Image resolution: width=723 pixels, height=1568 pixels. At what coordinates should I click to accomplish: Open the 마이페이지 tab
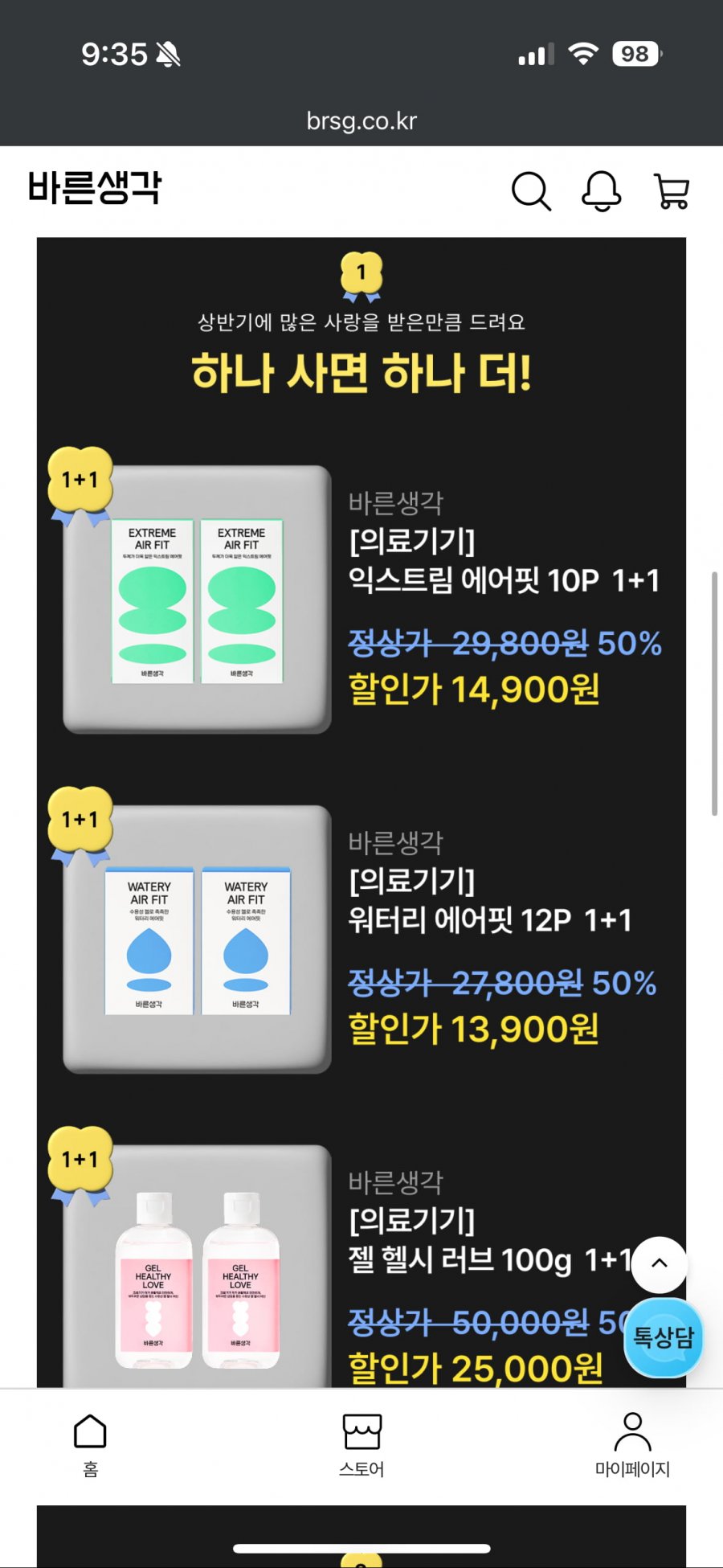point(632,1445)
